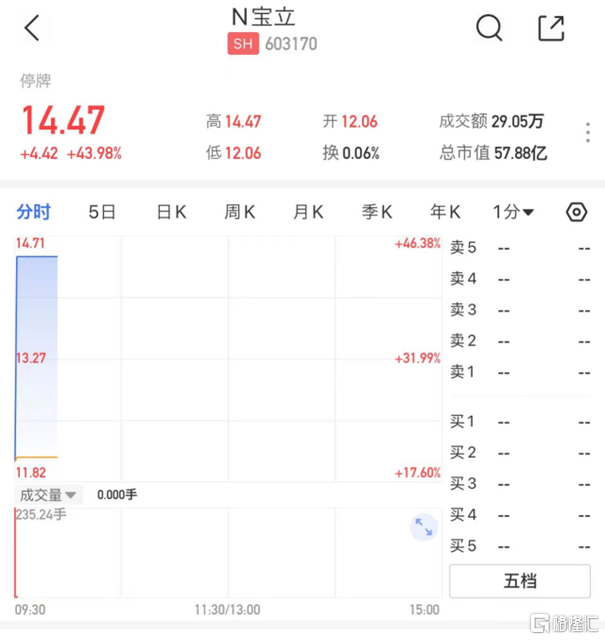Viewport: 605px width, 640px height.
Task: Show the 月K chart
Action: point(308,212)
